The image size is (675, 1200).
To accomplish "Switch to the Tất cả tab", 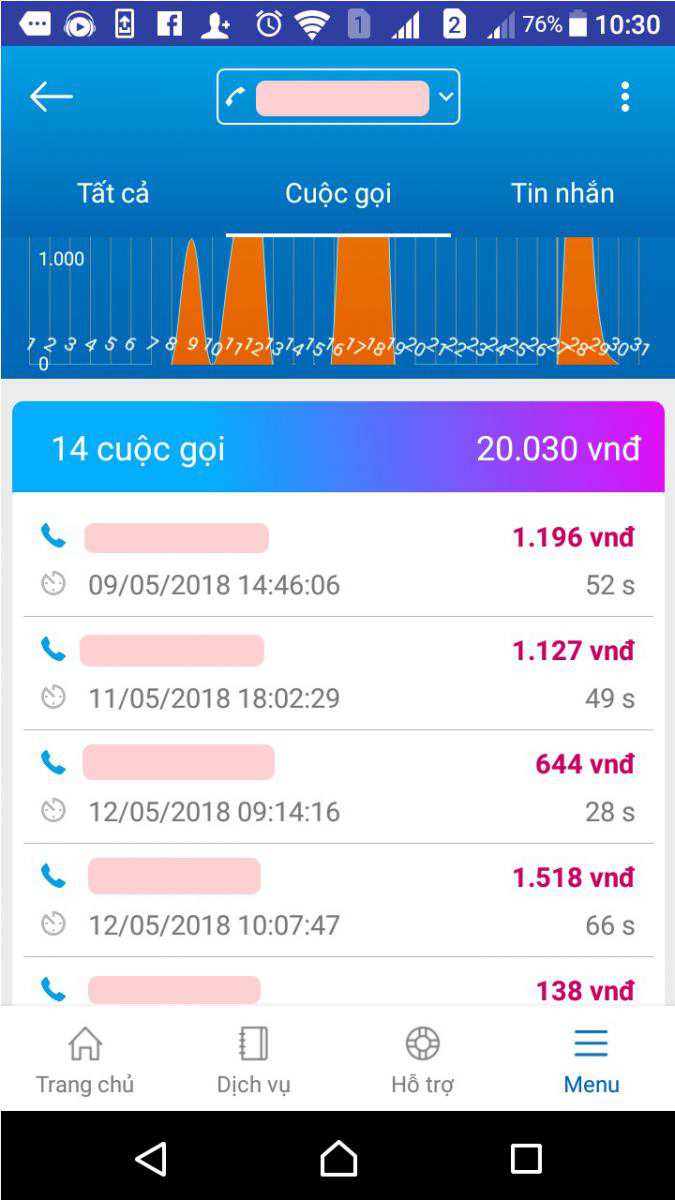I will point(113,193).
